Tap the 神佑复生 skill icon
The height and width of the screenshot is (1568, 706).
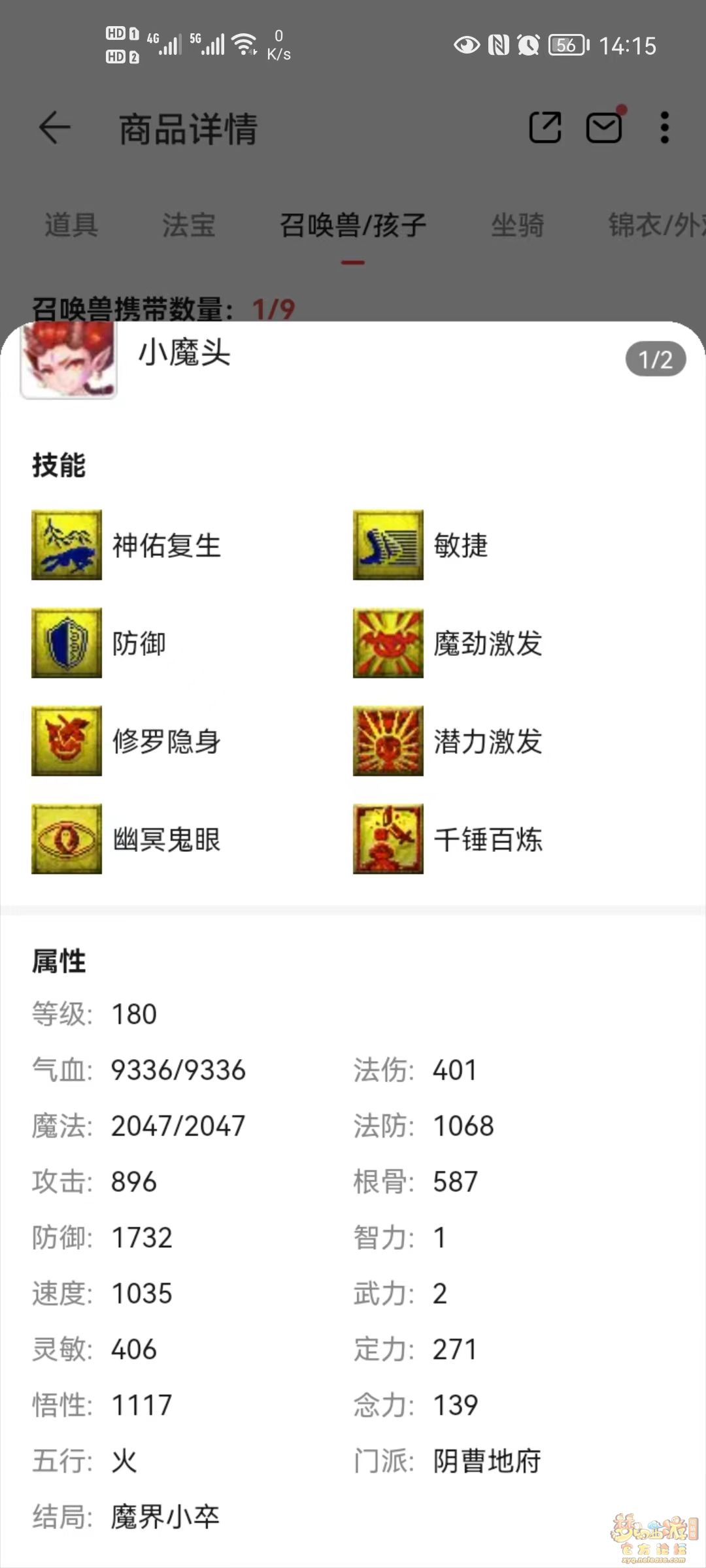67,545
